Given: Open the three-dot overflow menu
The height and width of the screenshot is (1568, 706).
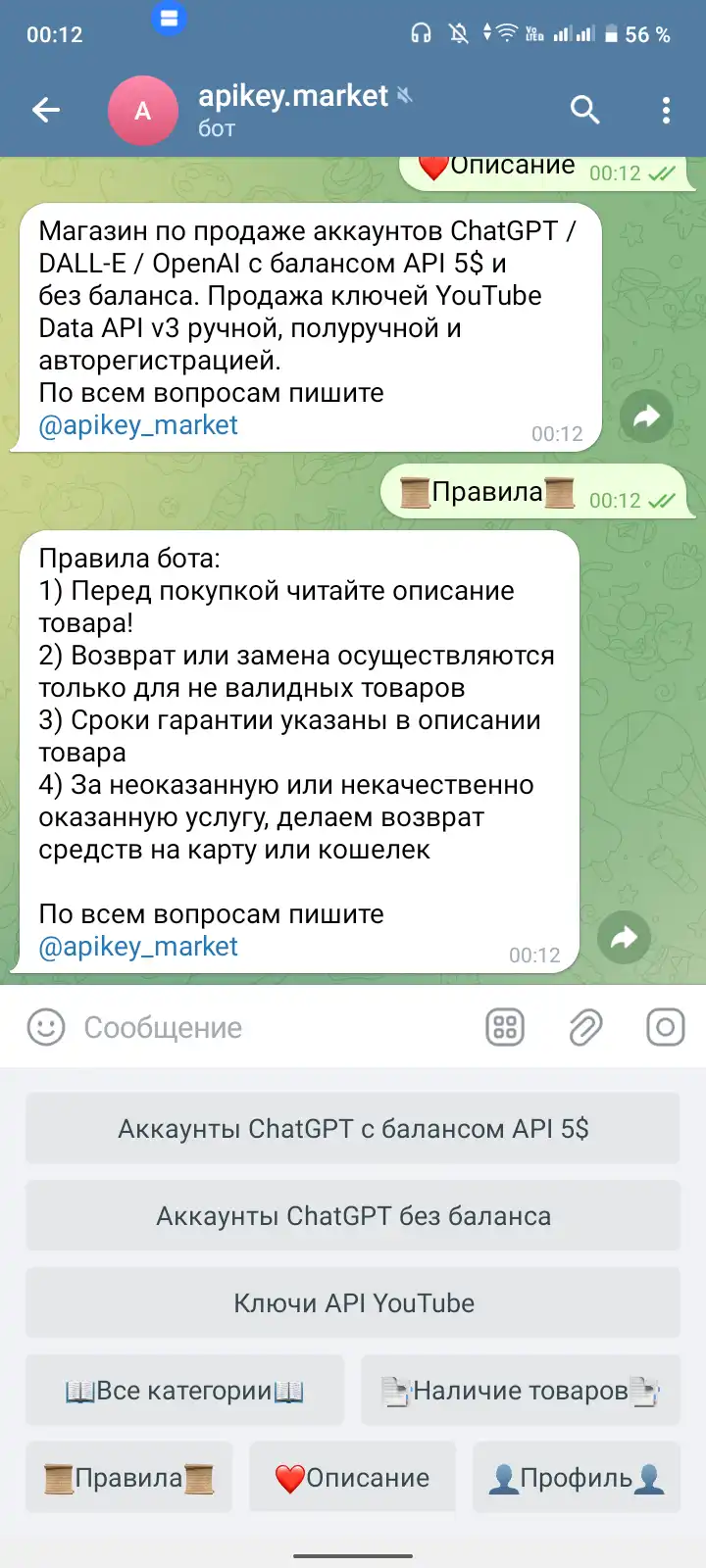Looking at the screenshot, I should point(666,111).
